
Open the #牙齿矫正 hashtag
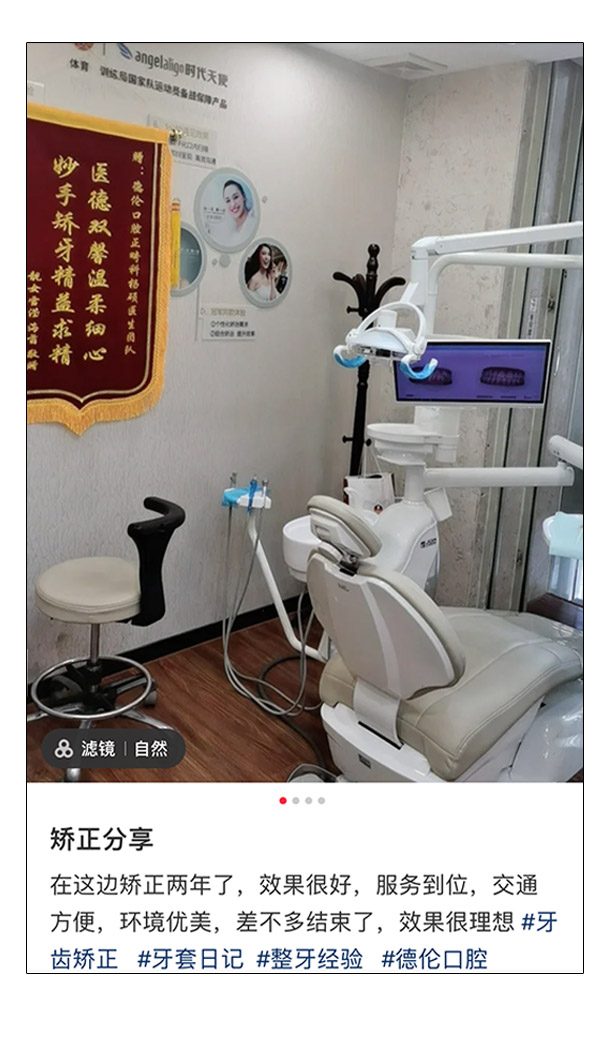[x=83, y=958]
